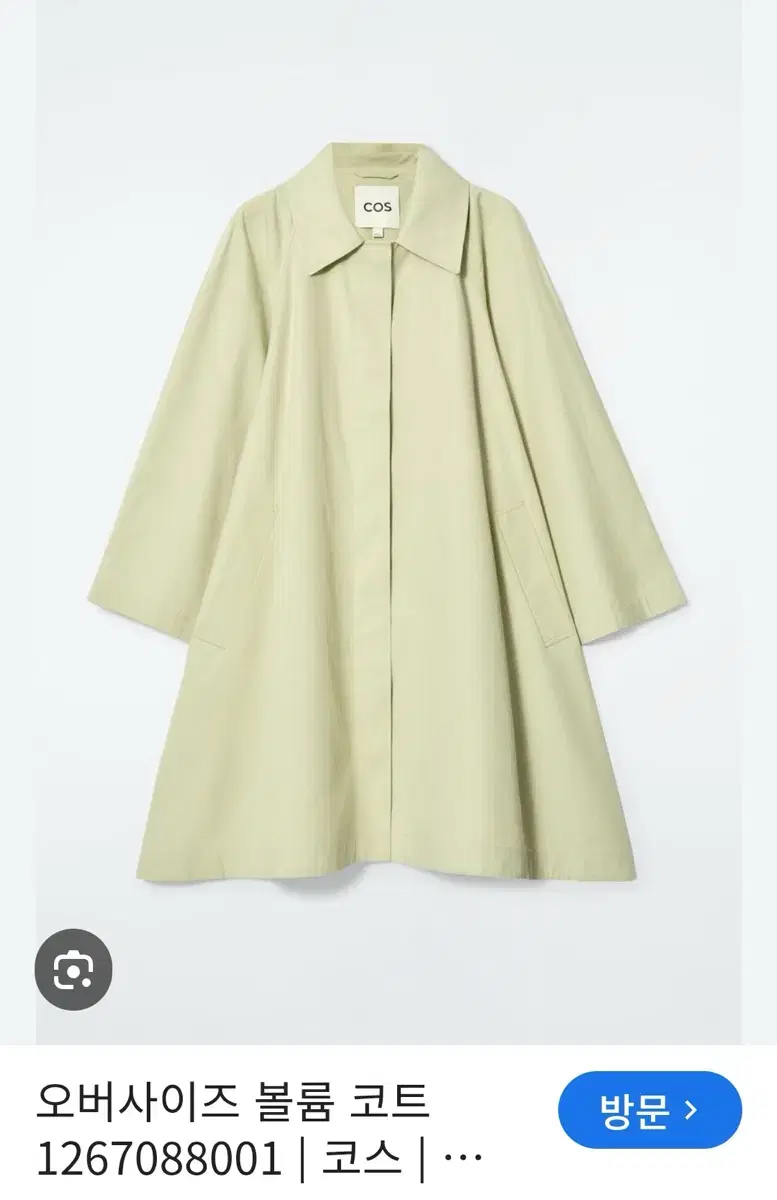777x1200 pixels.
Task: Open the 오버사이즈 볼륨 코트 title link
Action: click(x=234, y=1103)
